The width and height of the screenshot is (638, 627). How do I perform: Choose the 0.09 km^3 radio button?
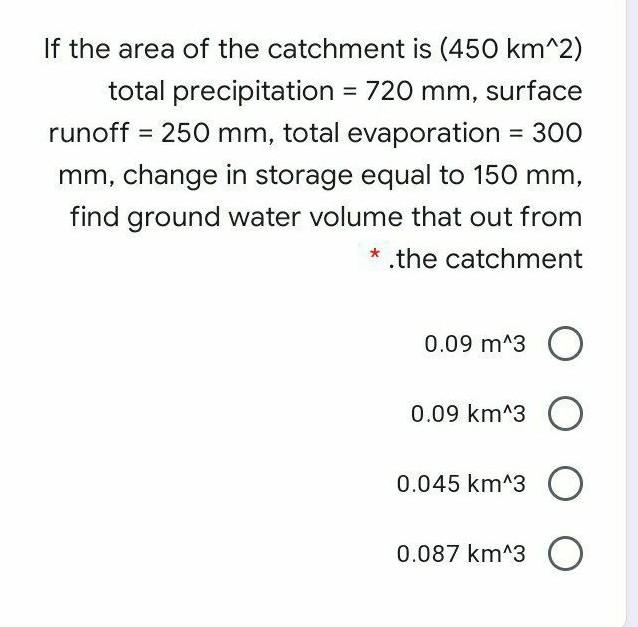click(x=565, y=415)
